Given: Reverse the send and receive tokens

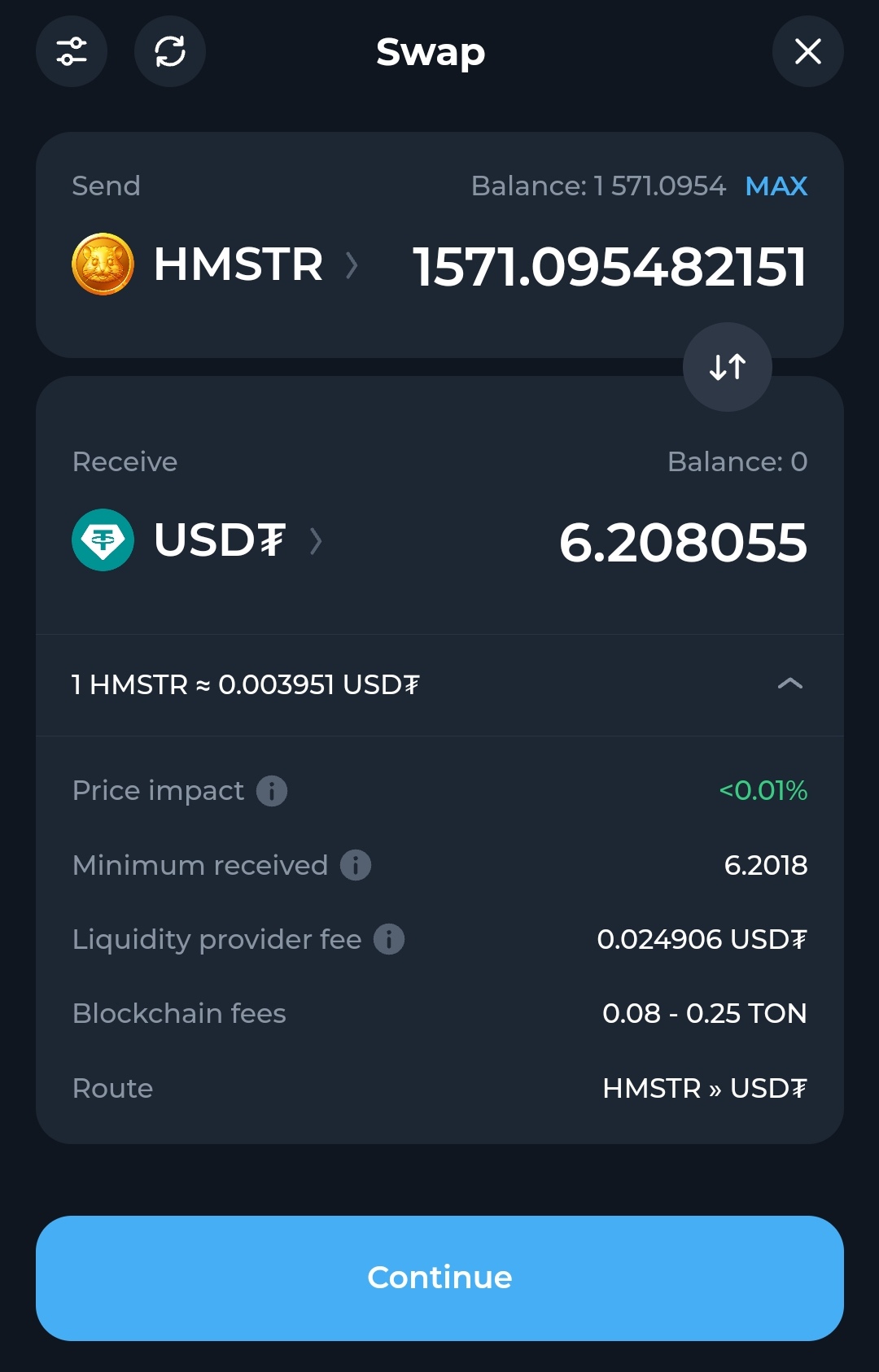Looking at the screenshot, I should [x=727, y=367].
